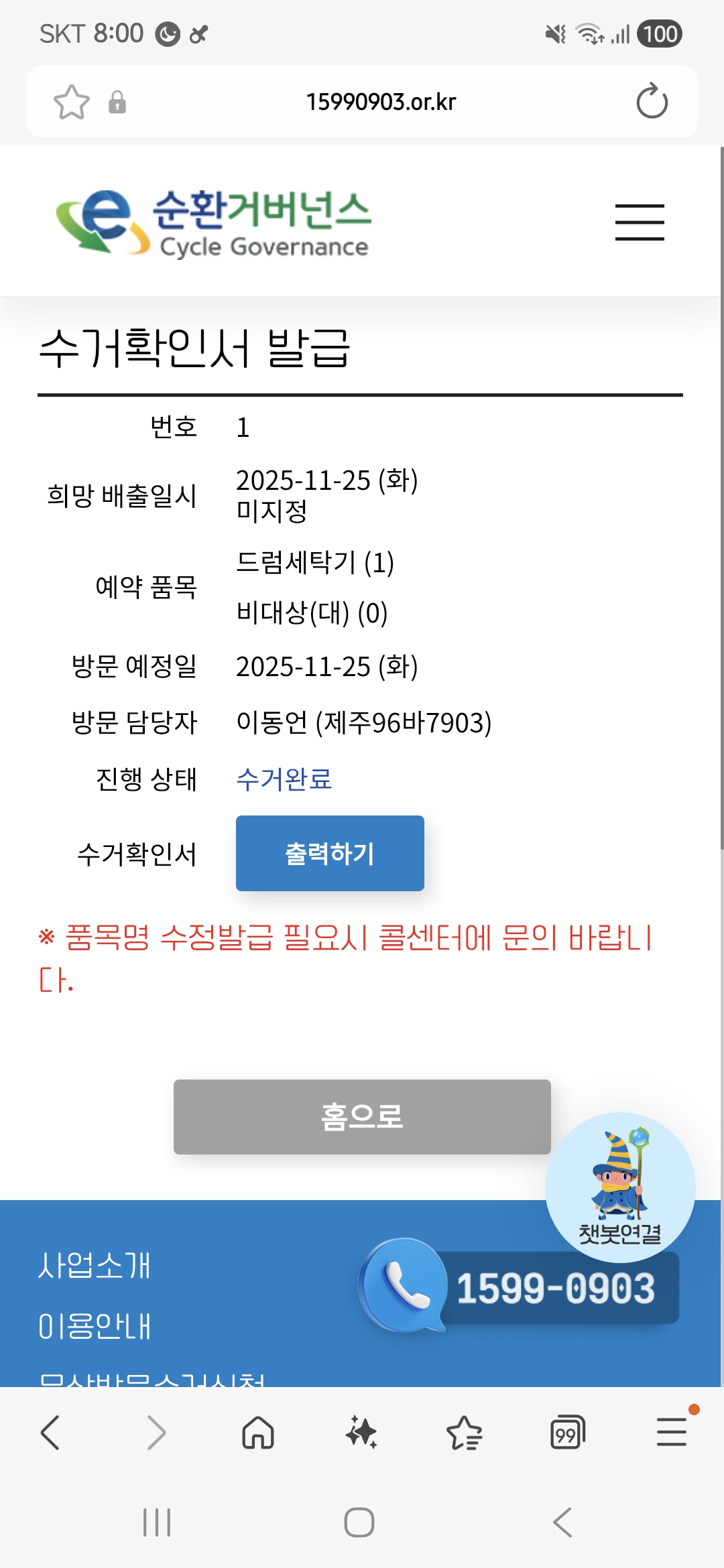Open the hamburger menu in the site header
The width and height of the screenshot is (724, 1568).
tap(640, 222)
